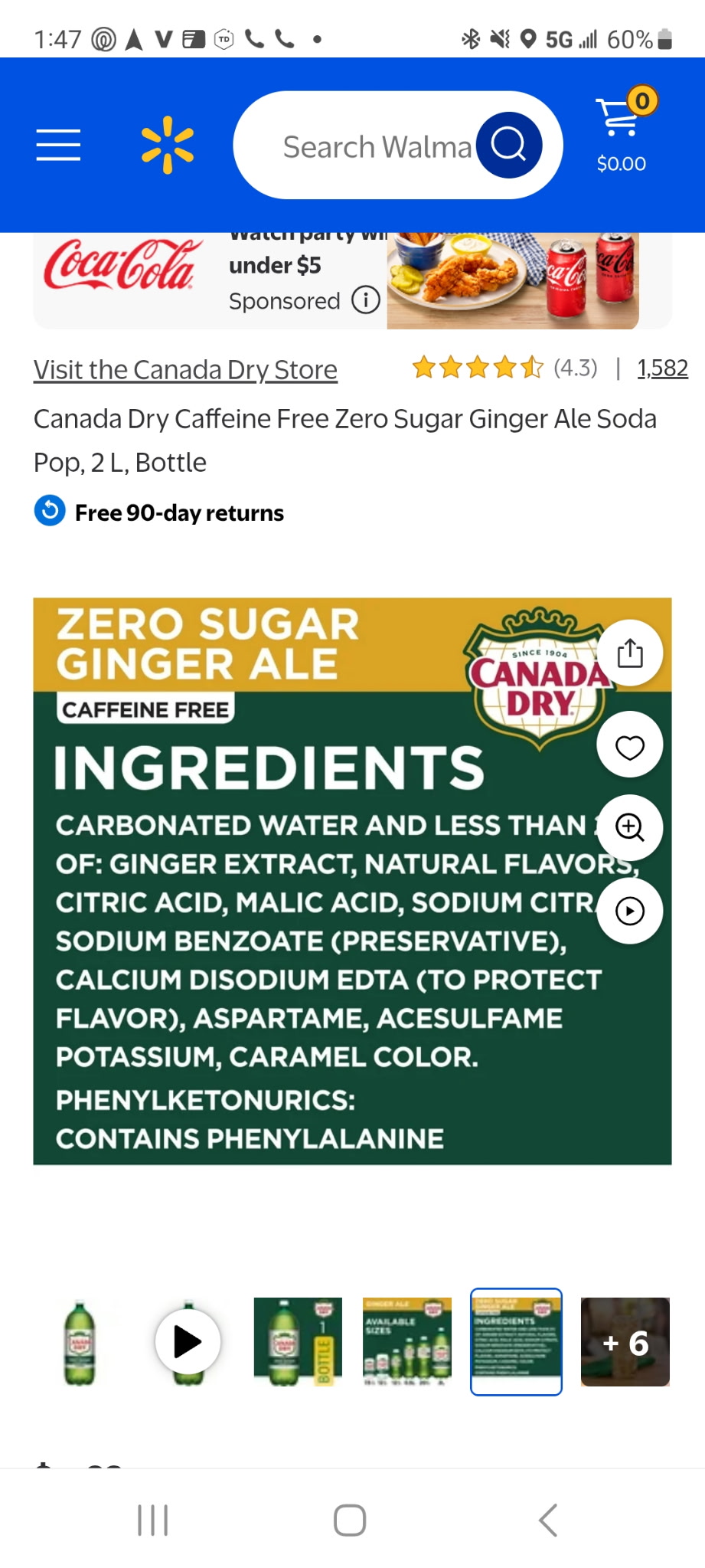Visit the Canada Dry Store
This screenshot has width=705, height=1568.
tap(185, 370)
